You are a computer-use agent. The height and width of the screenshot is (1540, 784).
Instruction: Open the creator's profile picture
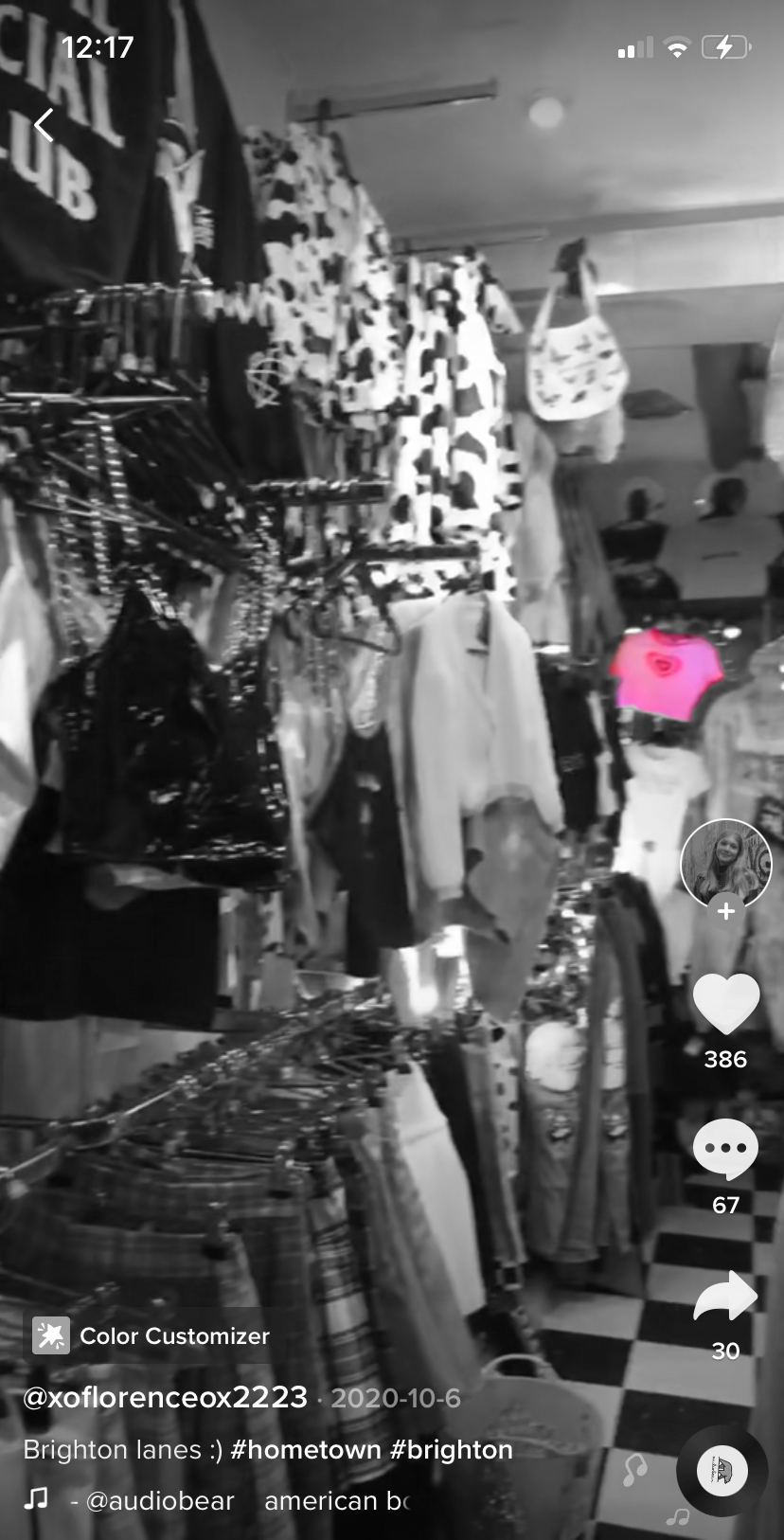tap(726, 864)
